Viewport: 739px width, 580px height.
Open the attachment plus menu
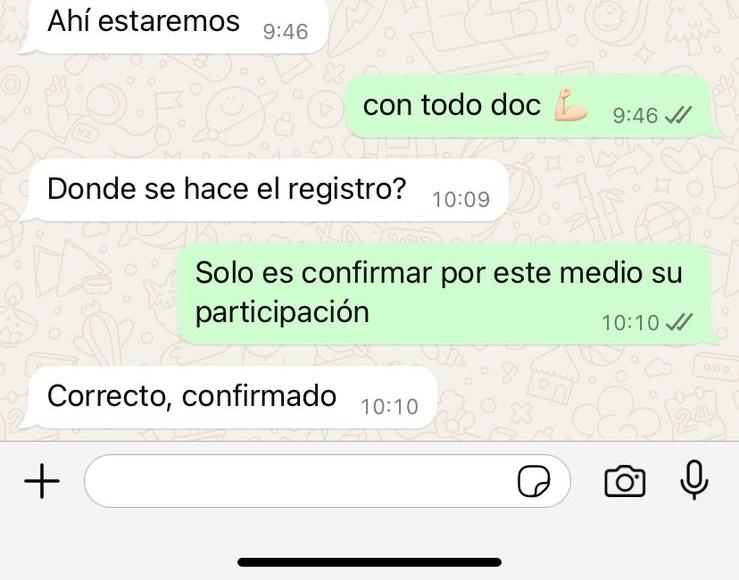[42, 482]
